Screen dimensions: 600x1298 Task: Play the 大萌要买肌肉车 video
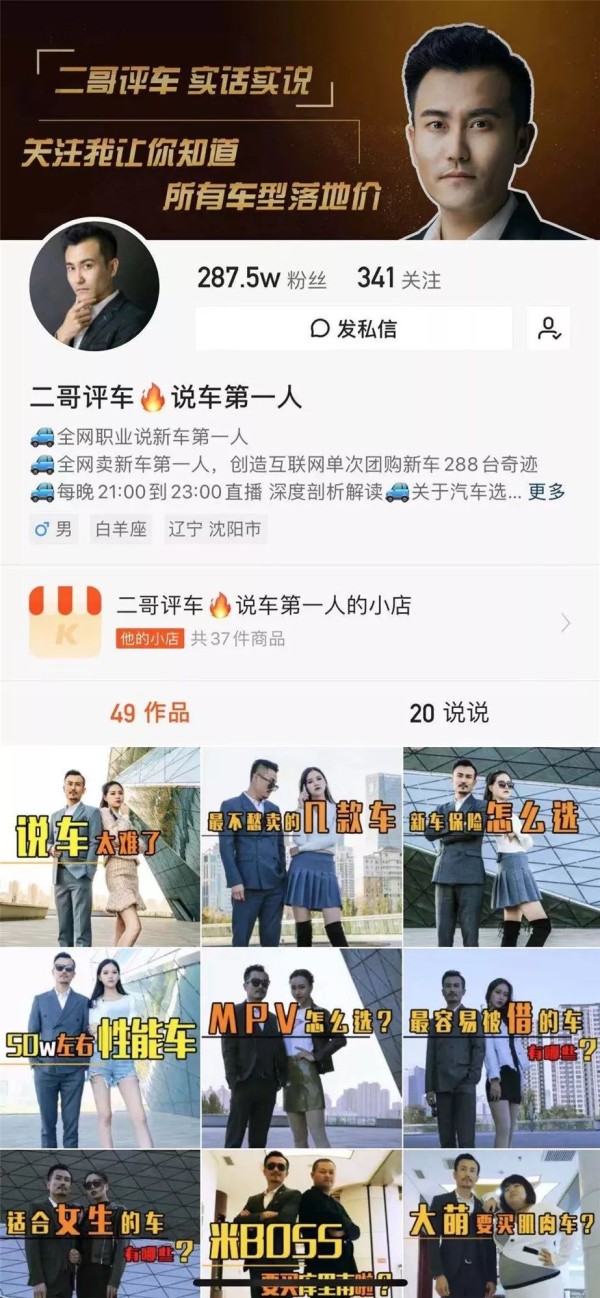502,1224
